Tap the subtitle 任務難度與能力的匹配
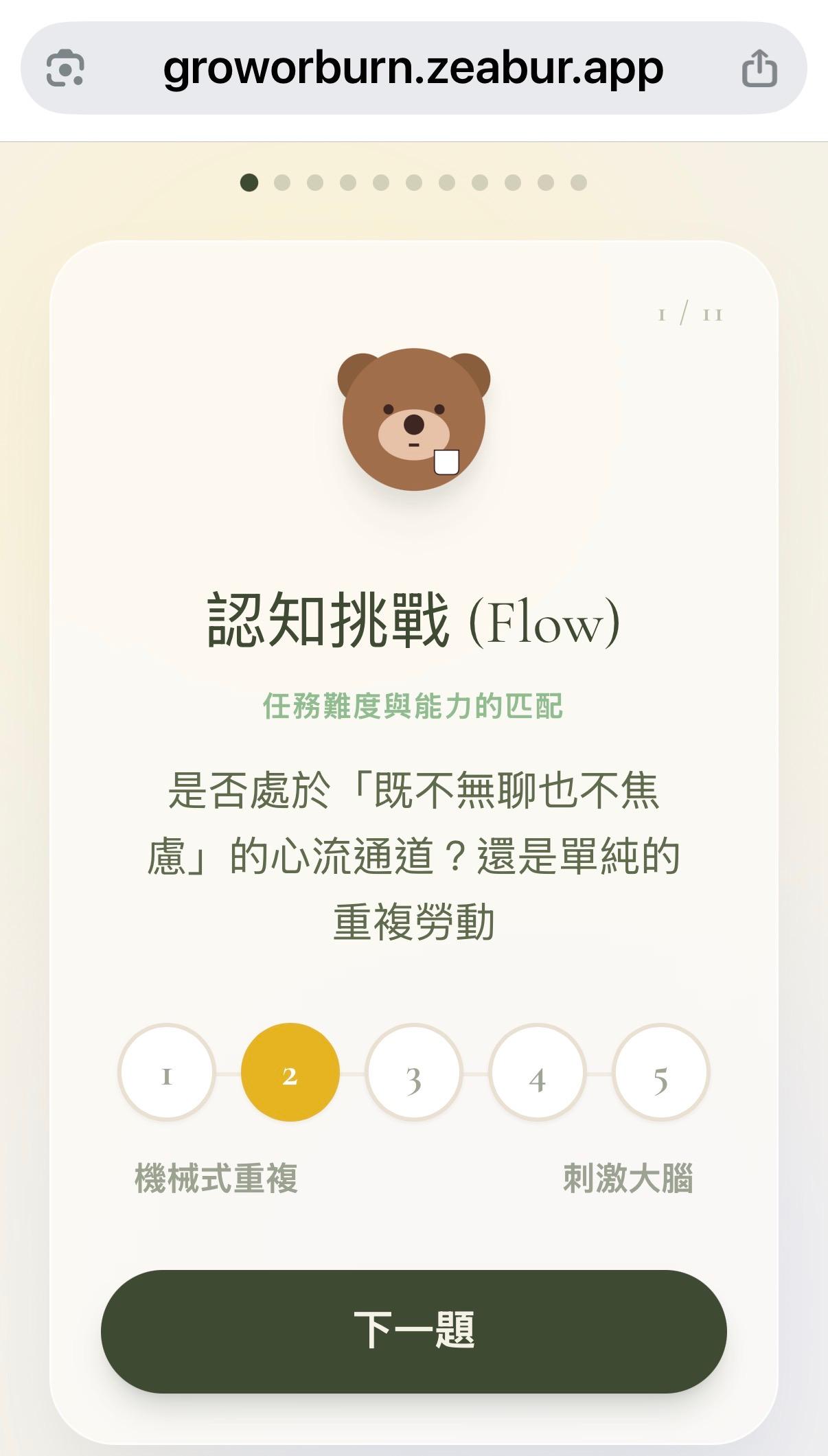Viewport: 828px width, 1456px height. click(413, 704)
